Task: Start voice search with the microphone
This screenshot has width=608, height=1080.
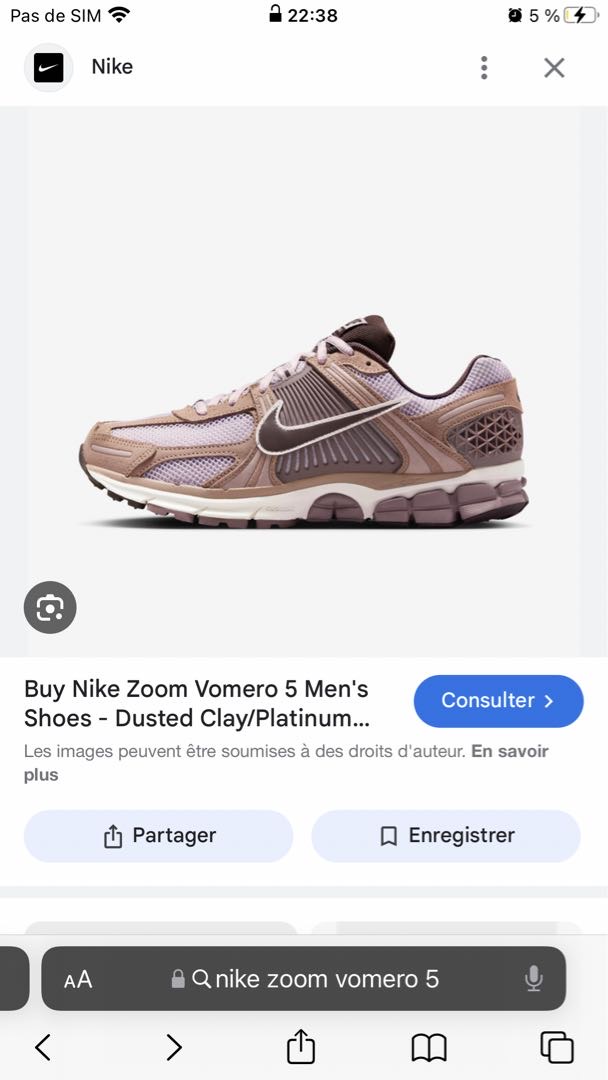Action: point(534,979)
